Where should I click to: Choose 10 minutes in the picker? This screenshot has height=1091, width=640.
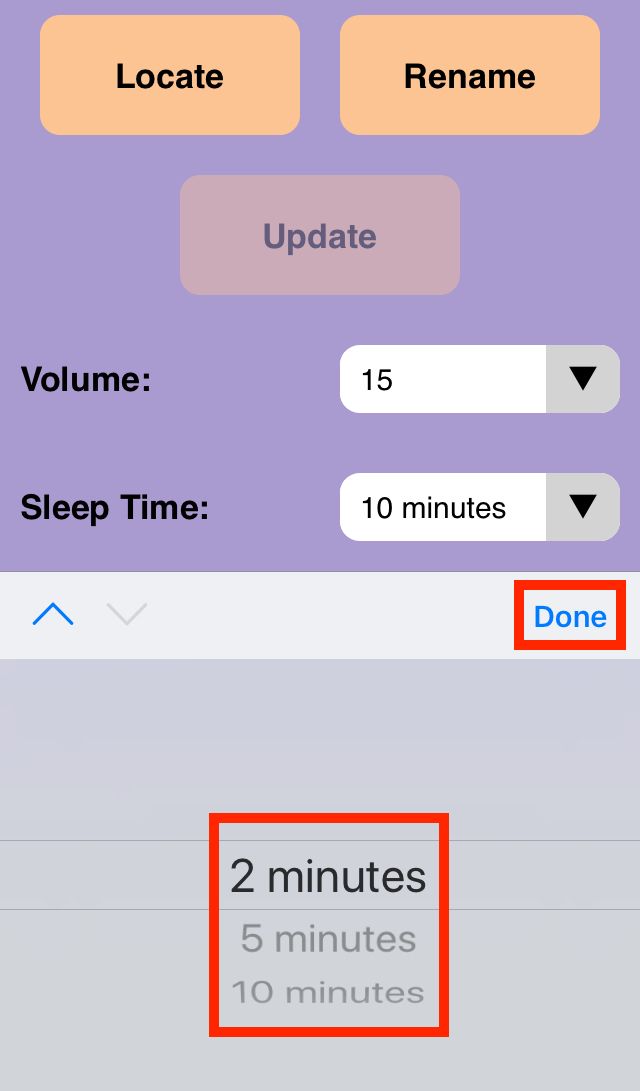328,993
